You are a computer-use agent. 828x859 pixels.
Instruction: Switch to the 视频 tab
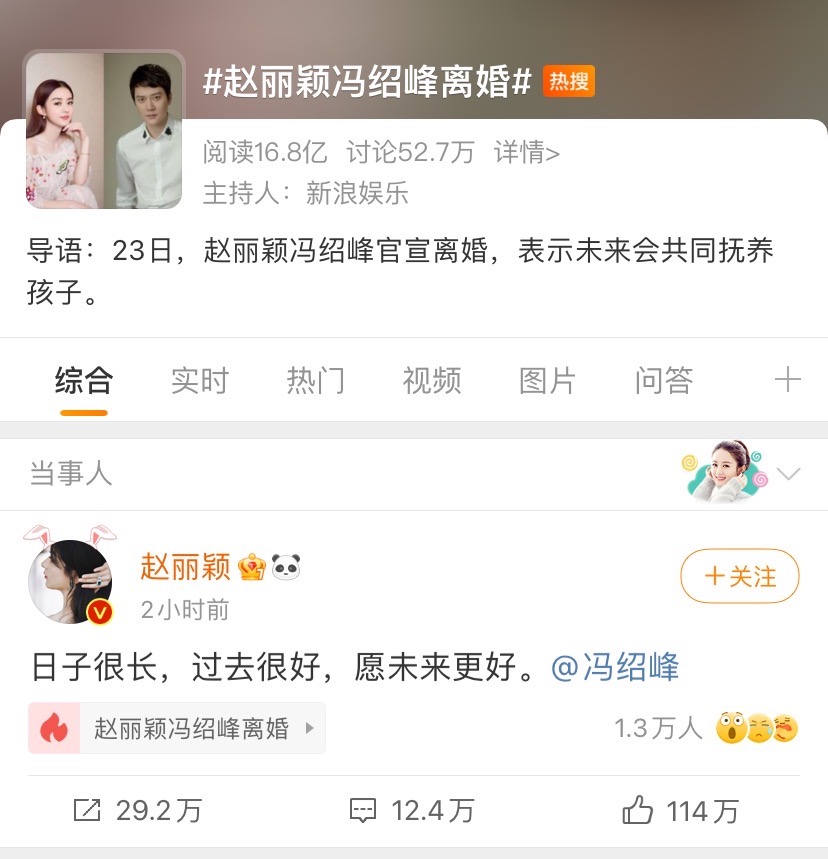coord(431,380)
